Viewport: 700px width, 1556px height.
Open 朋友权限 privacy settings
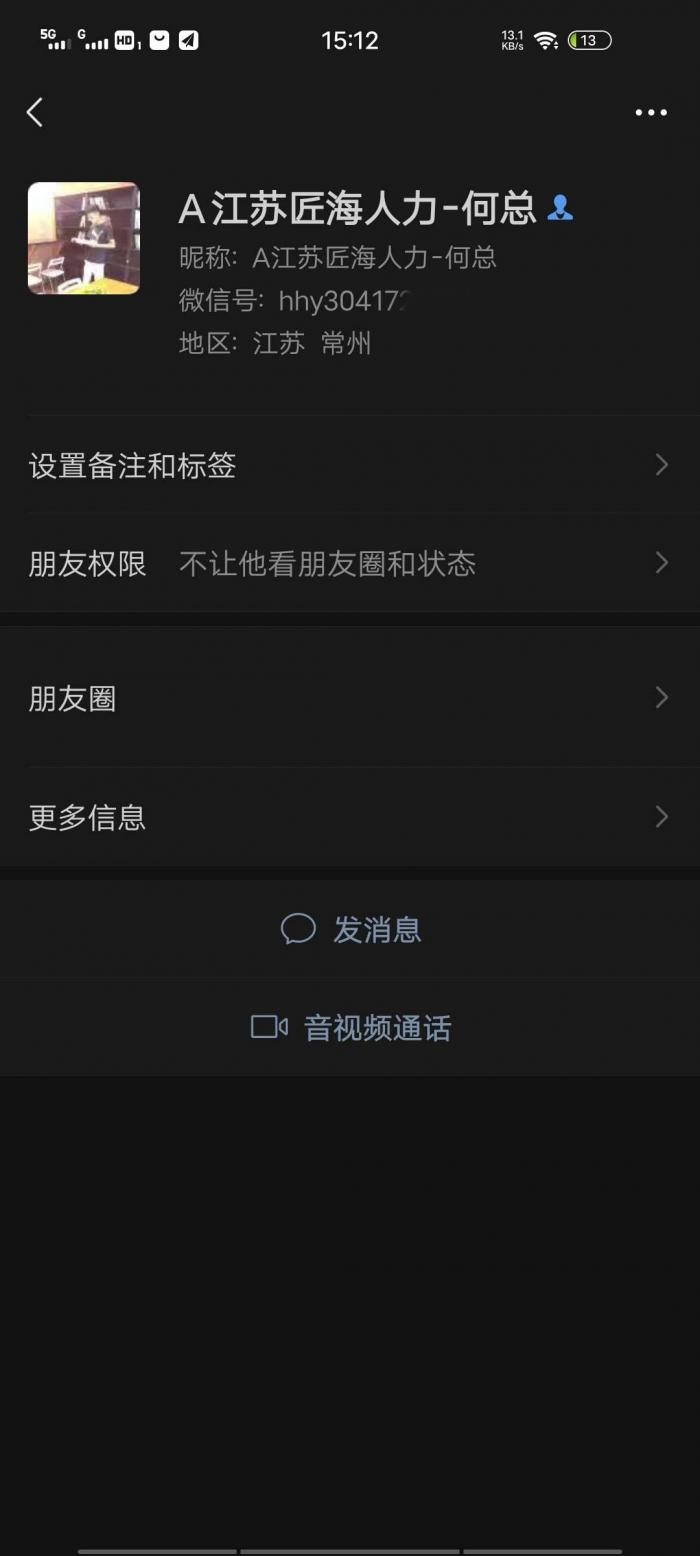(350, 563)
